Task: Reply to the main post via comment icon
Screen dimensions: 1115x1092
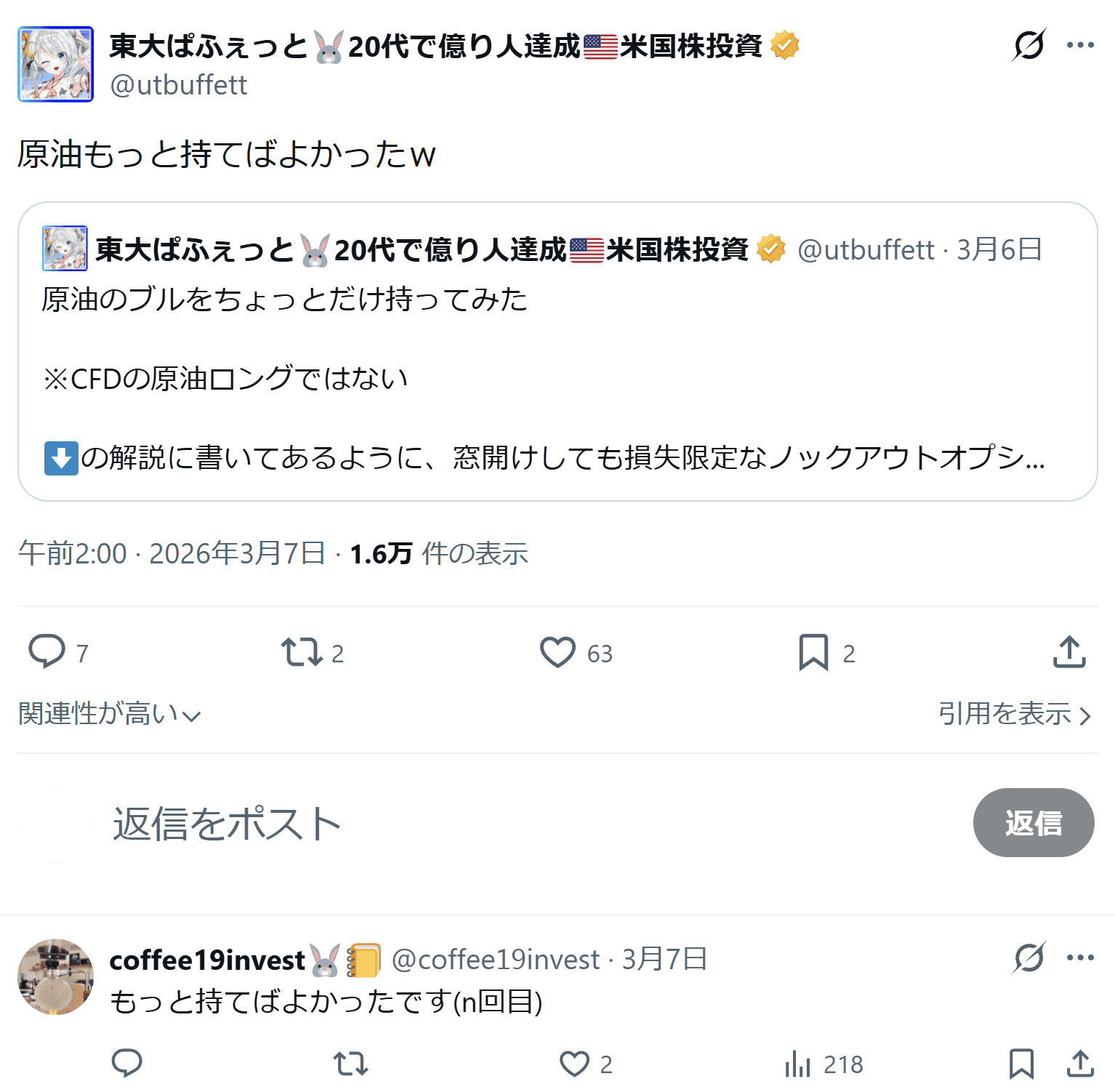Action: click(47, 651)
